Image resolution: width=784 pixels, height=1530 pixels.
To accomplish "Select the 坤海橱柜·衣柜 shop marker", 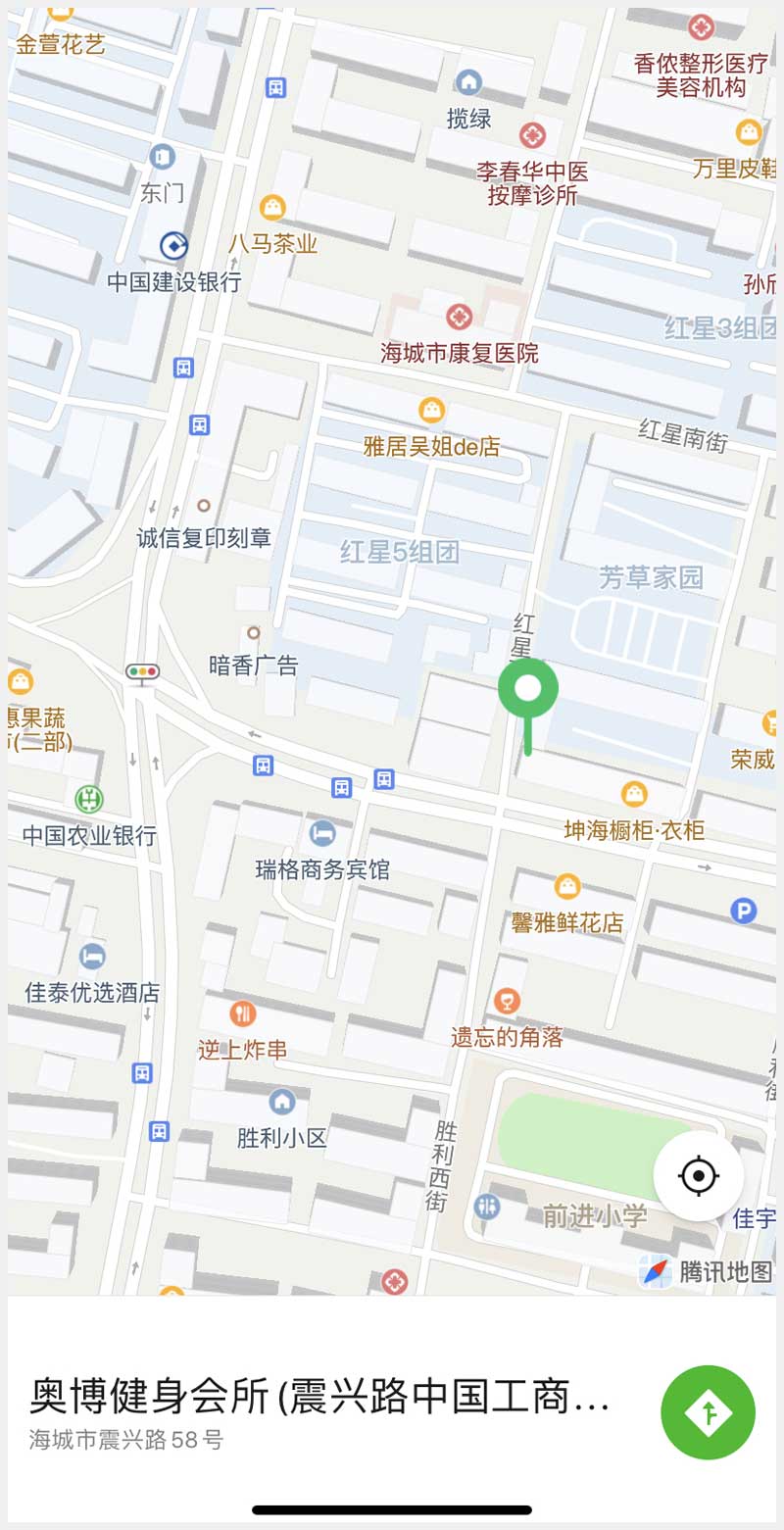I will click(x=635, y=794).
